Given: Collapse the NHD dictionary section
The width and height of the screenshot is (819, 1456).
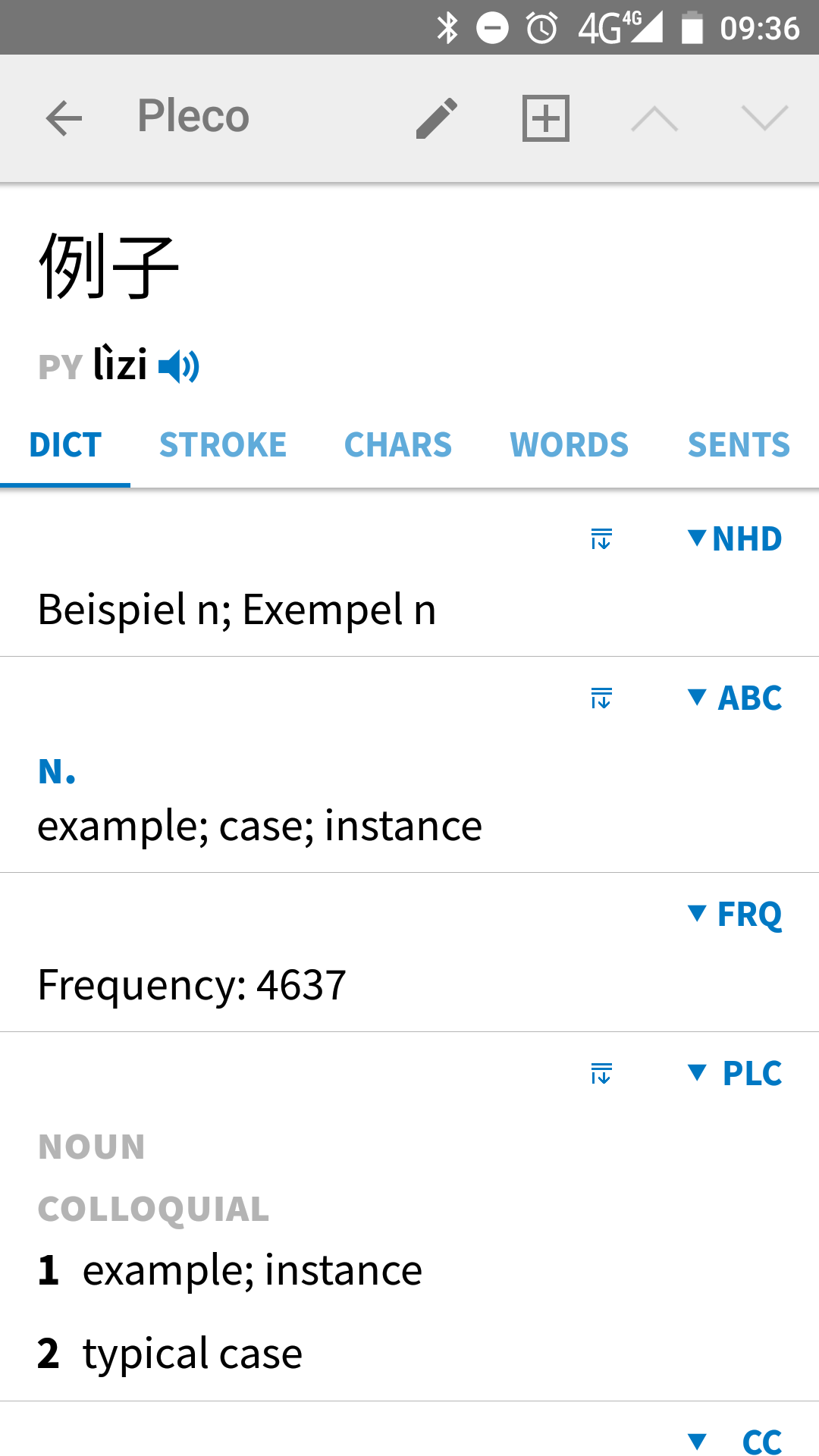Looking at the screenshot, I should (x=734, y=538).
